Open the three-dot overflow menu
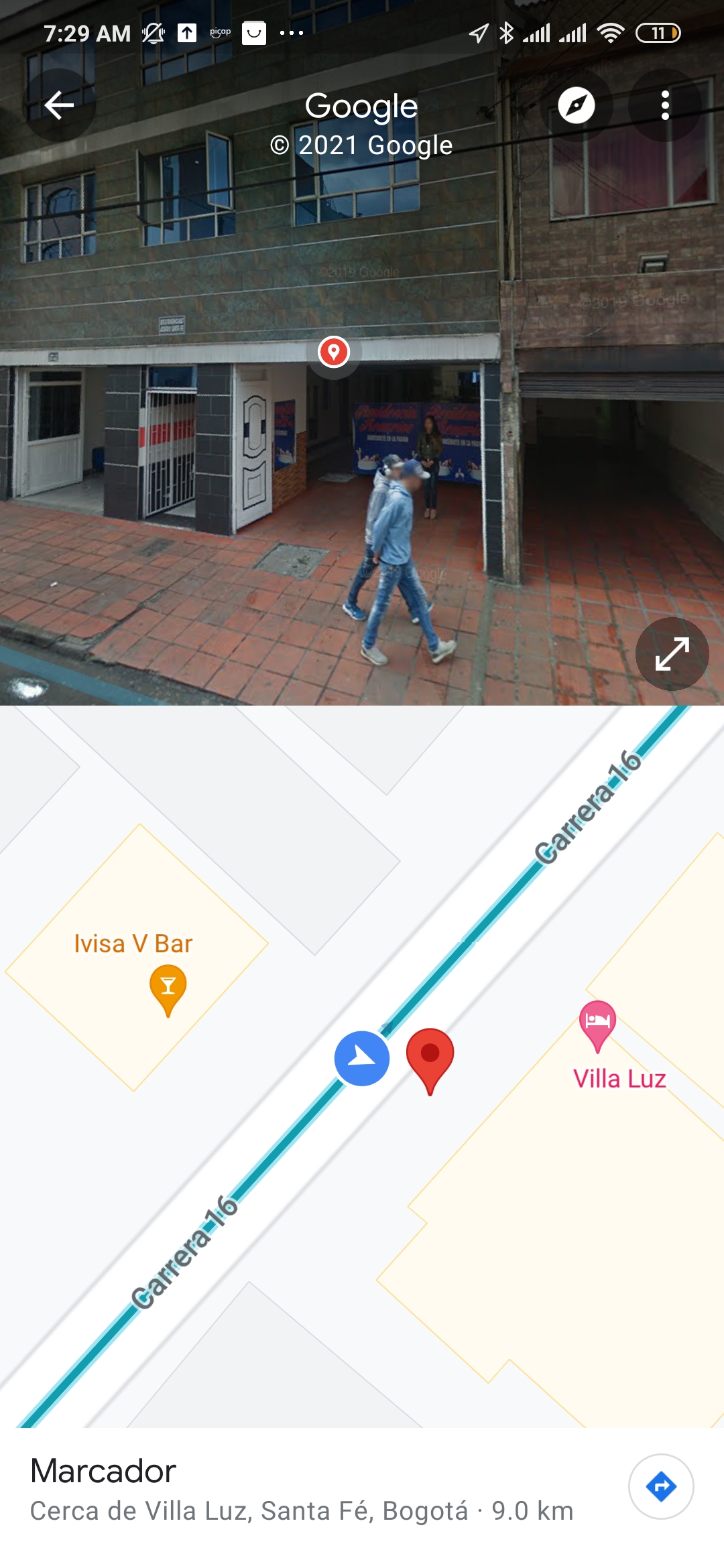The height and width of the screenshot is (1568, 724). point(665,105)
